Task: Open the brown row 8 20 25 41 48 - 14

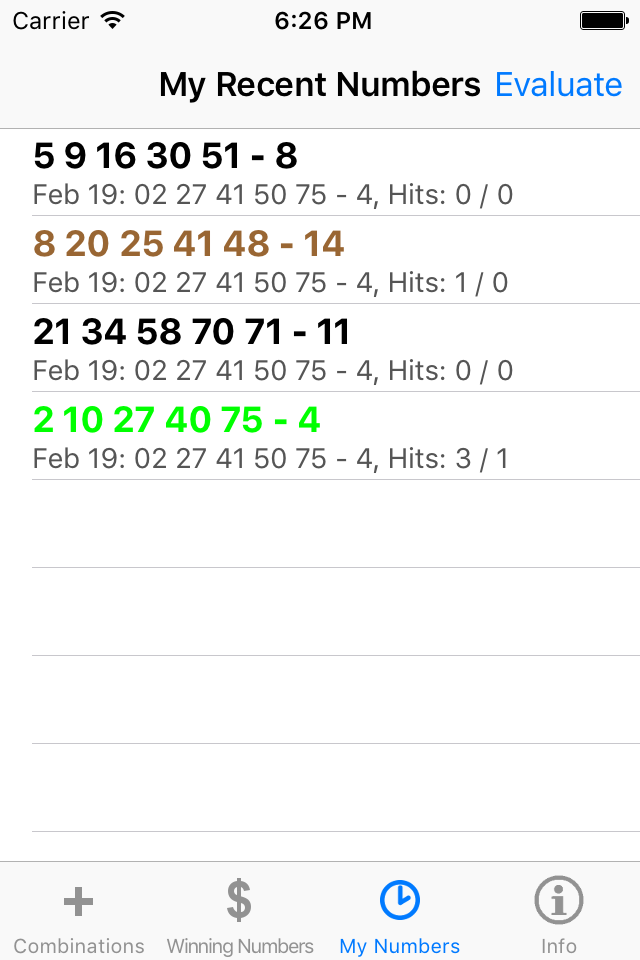Action: [320, 261]
